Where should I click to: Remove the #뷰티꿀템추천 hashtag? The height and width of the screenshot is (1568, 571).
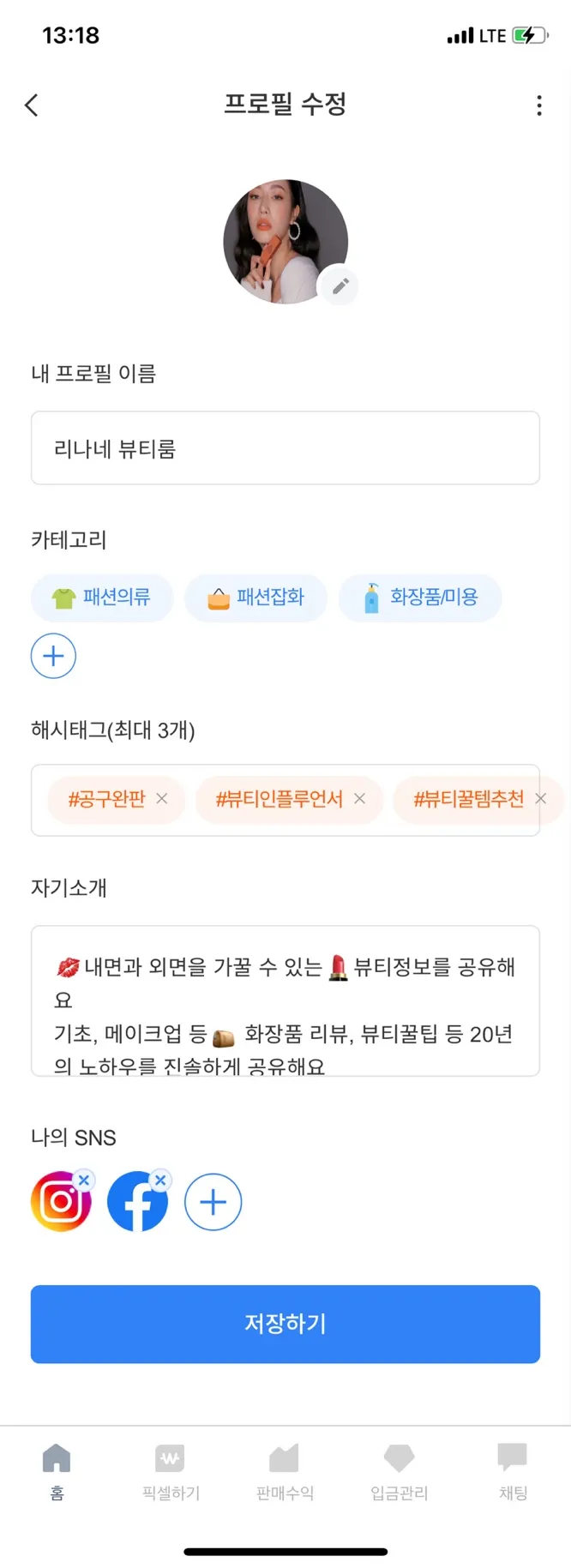(540, 799)
